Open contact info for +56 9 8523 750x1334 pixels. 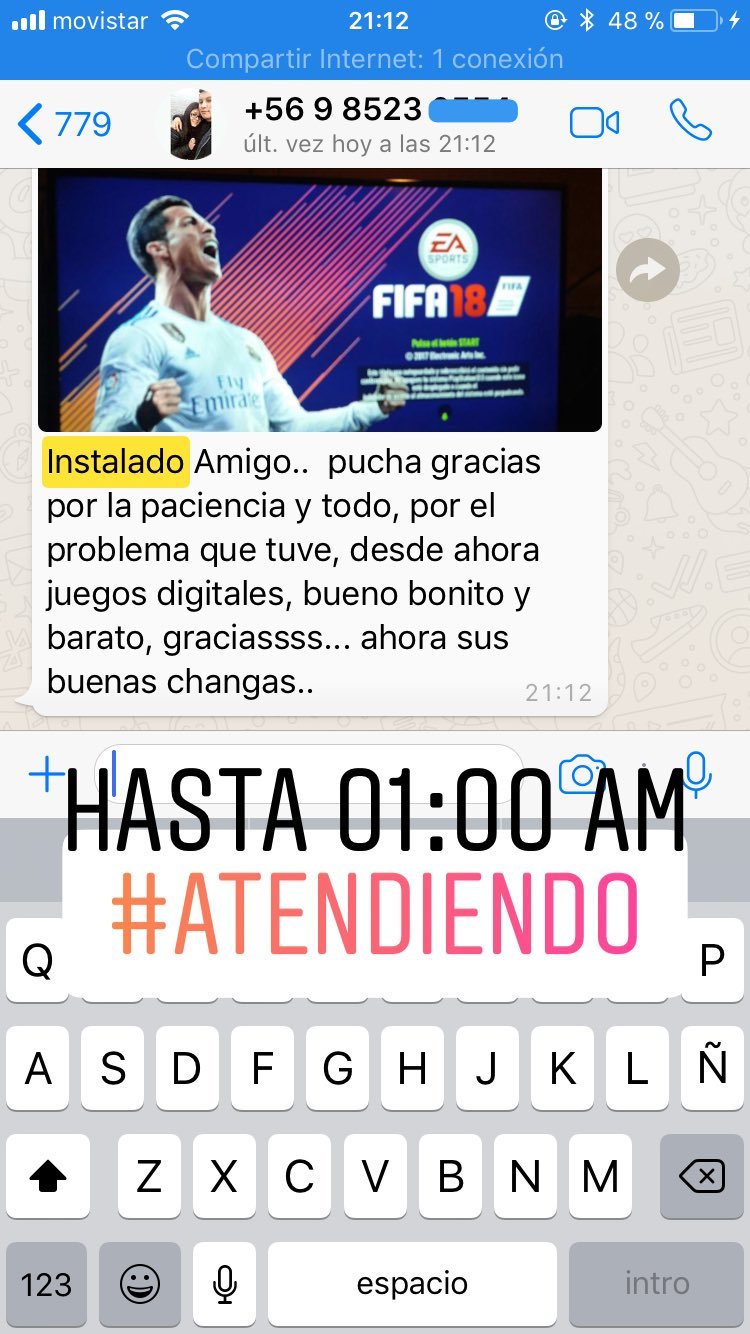coord(380,124)
